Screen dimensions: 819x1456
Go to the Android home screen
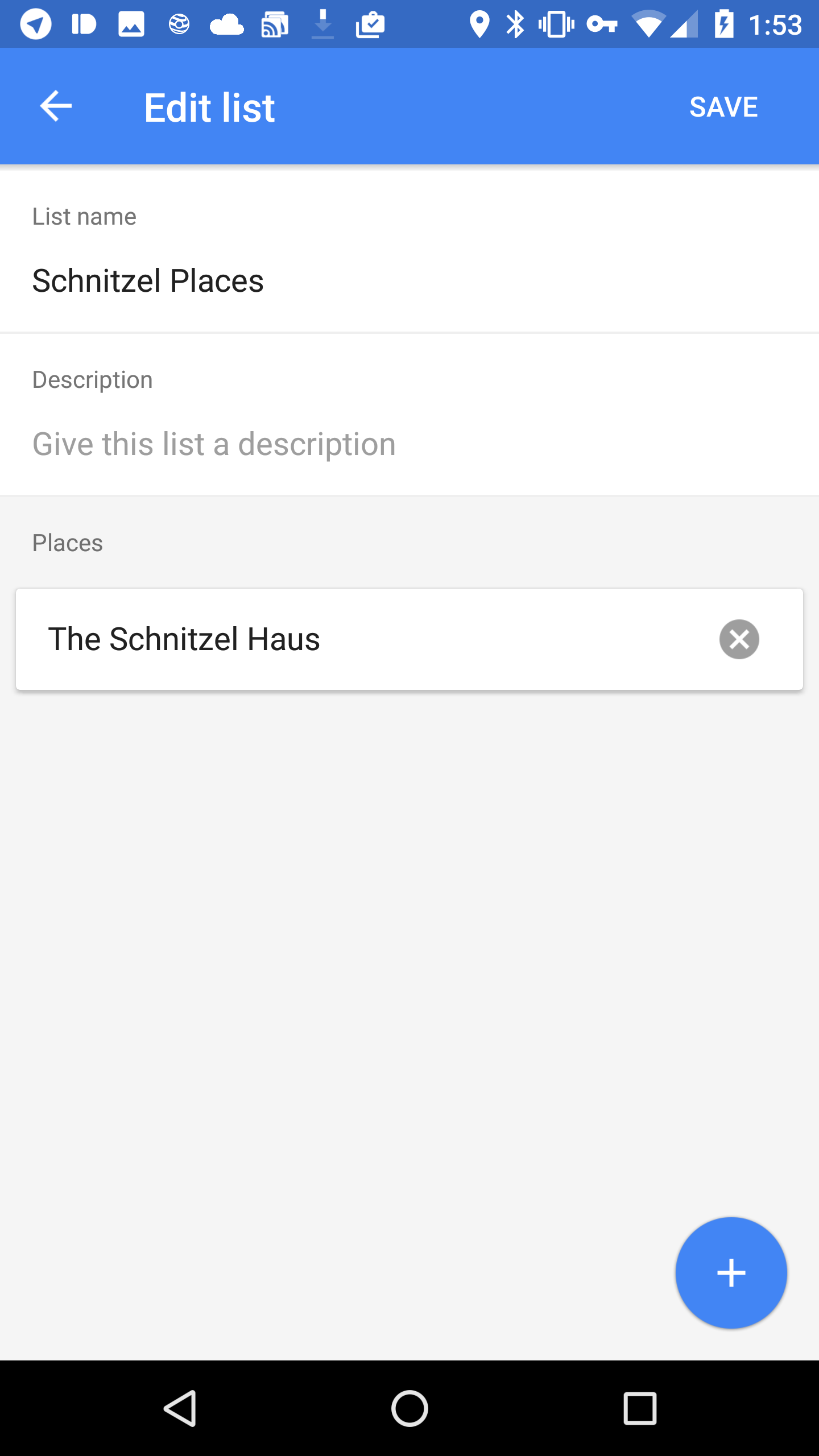[x=409, y=1408]
